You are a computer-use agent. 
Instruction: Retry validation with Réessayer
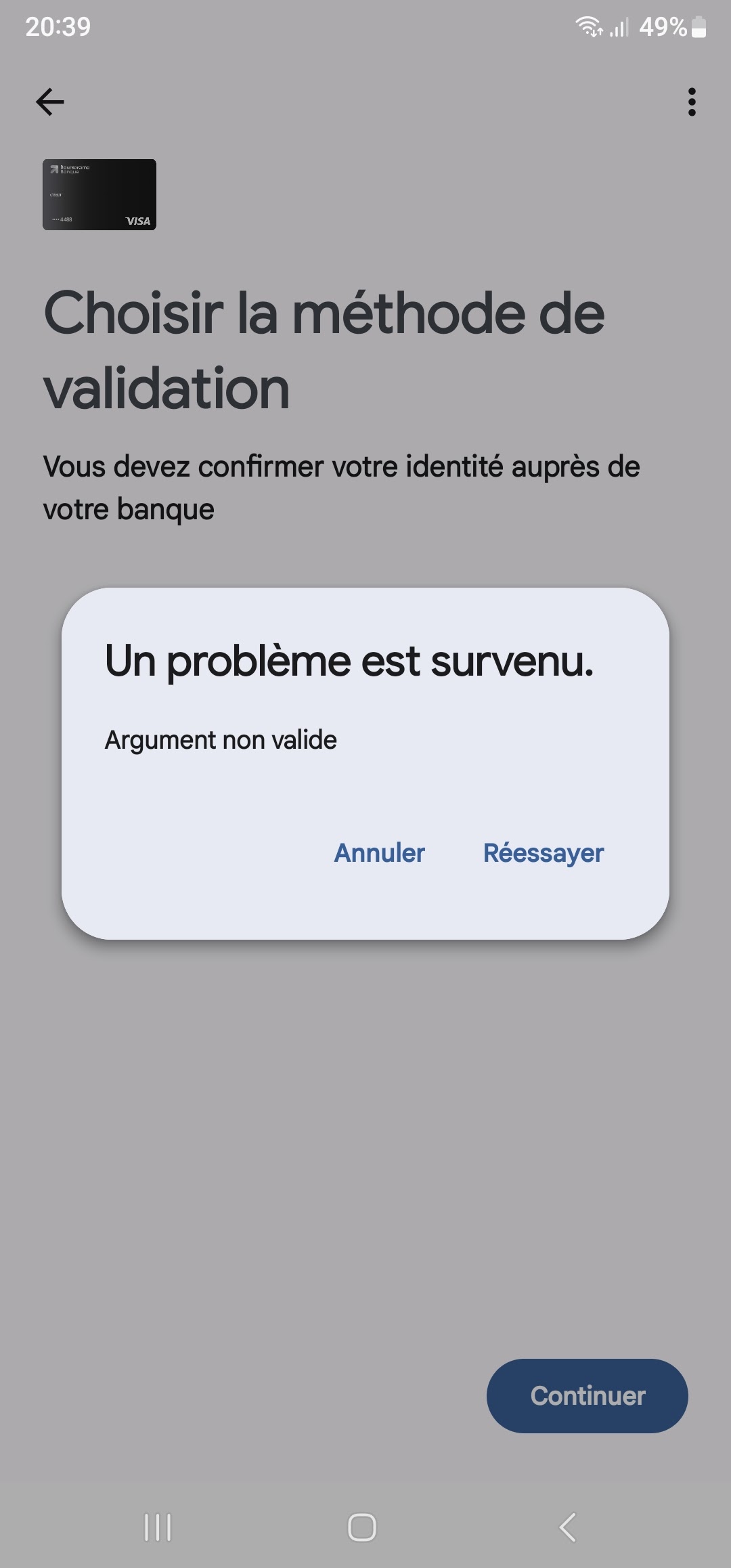pyautogui.click(x=543, y=853)
